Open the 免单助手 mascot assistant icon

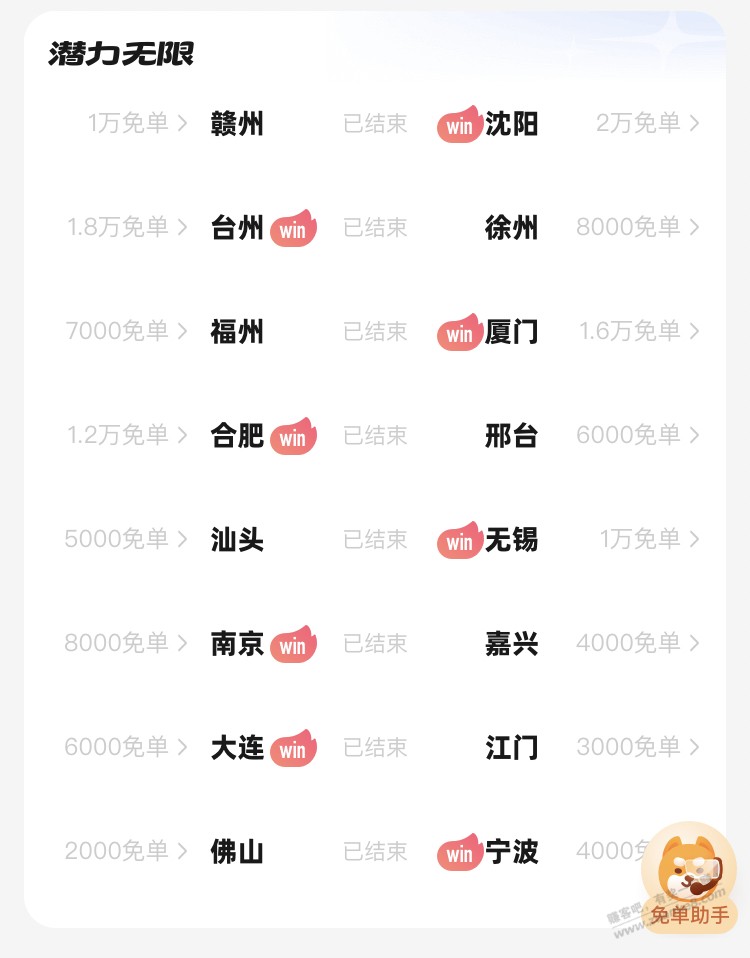(x=690, y=870)
